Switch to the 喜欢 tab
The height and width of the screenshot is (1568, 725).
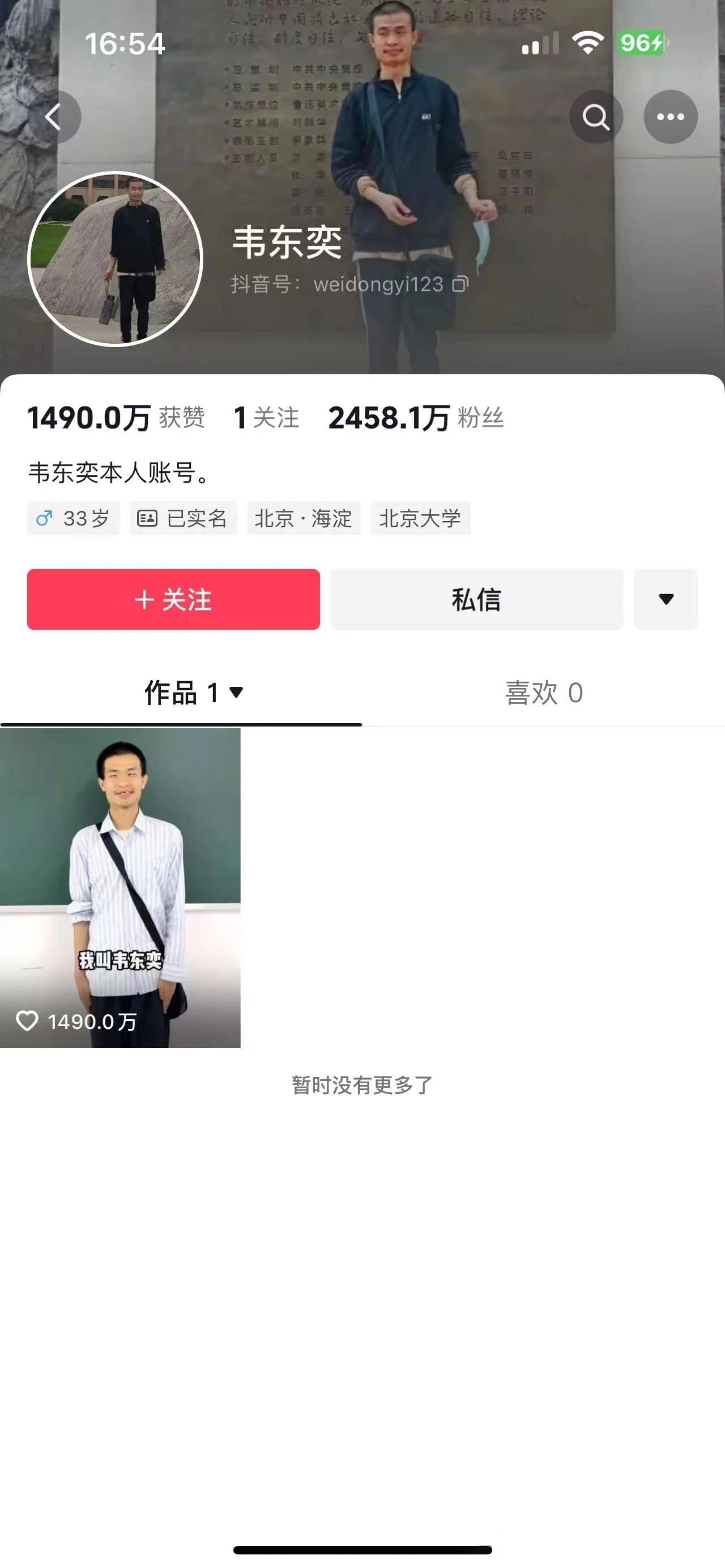pyautogui.click(x=544, y=693)
